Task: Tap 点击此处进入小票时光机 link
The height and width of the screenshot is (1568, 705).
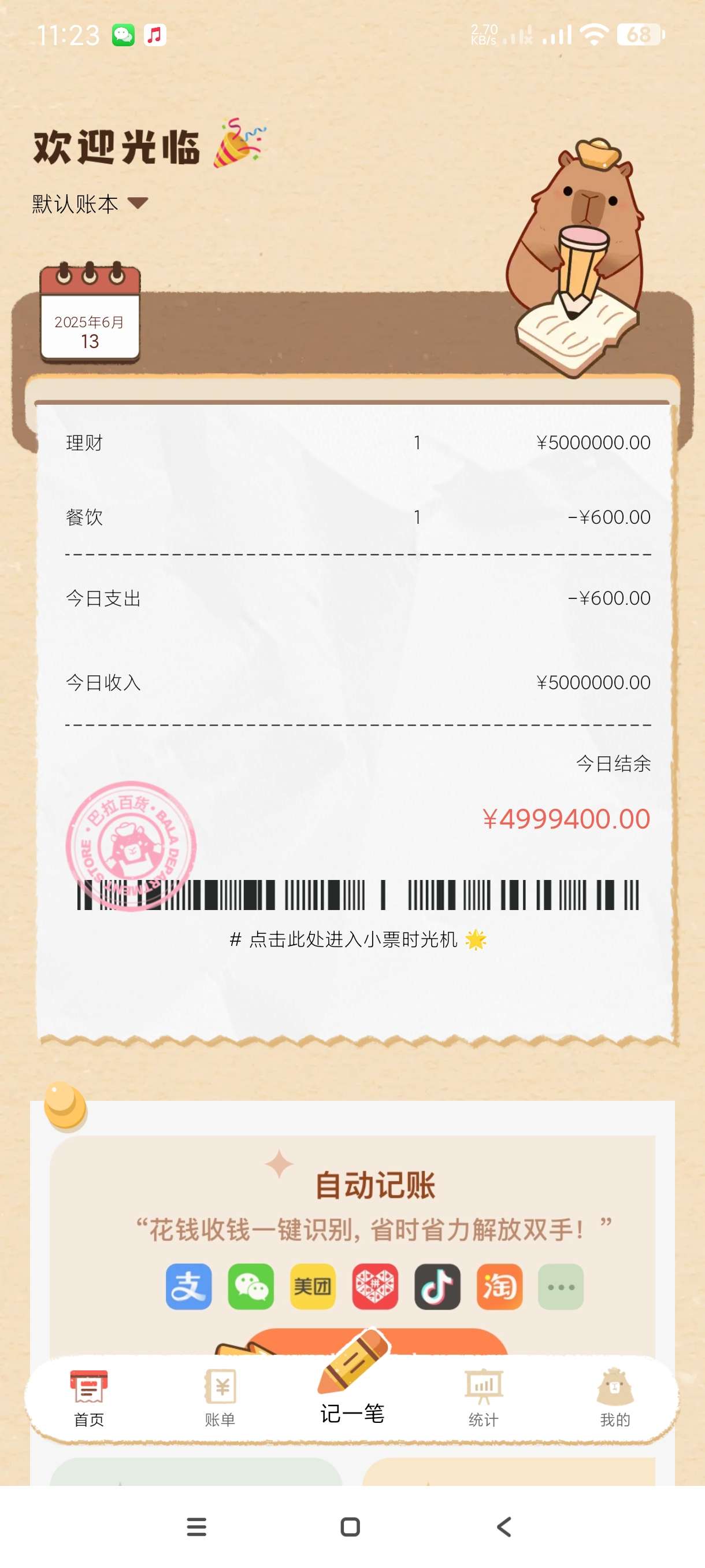Action: pyautogui.click(x=358, y=939)
